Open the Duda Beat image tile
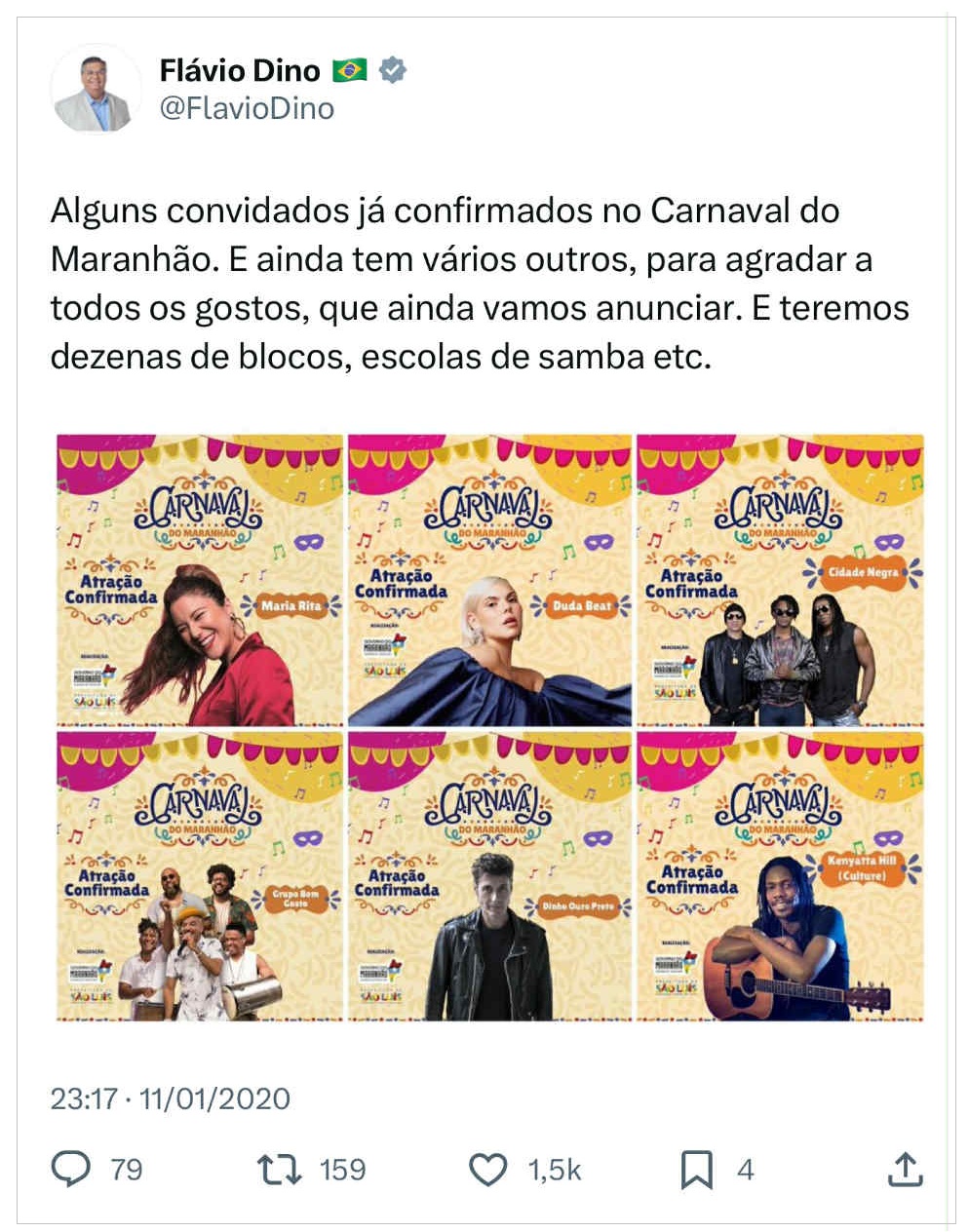This screenshot has width=969, height=1232. 489,580
